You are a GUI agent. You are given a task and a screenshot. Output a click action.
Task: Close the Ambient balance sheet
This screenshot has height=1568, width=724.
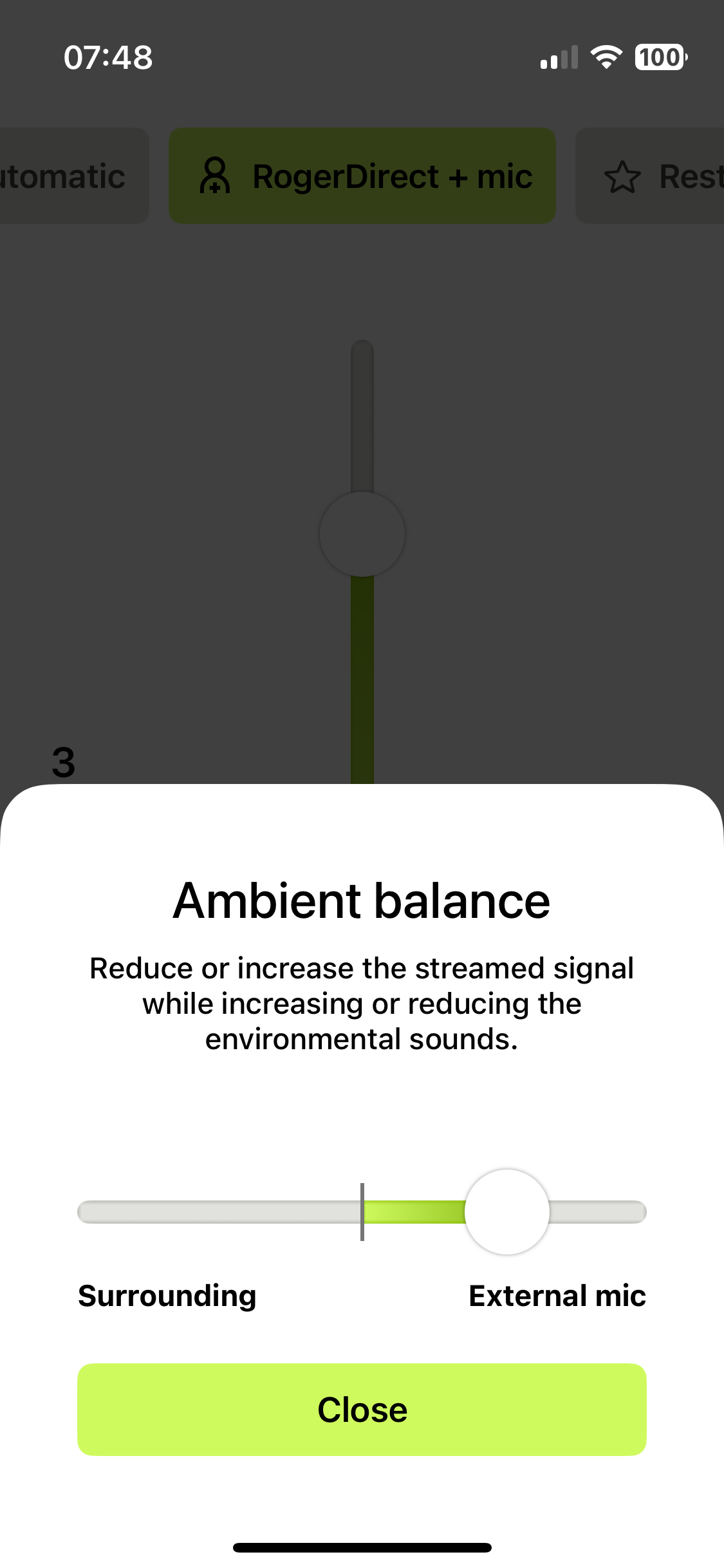(362, 1409)
